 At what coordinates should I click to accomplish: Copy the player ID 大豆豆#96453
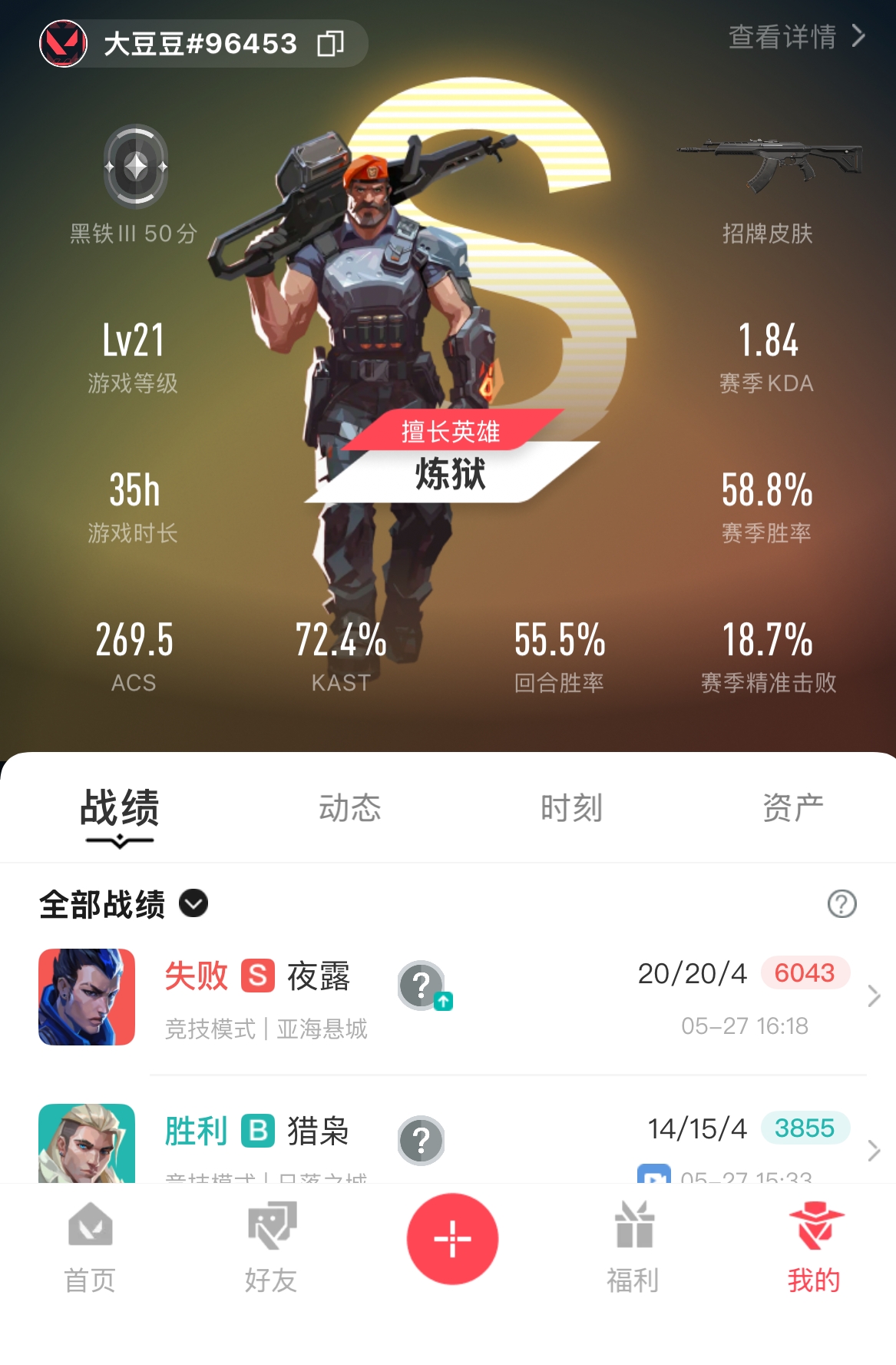coord(330,44)
